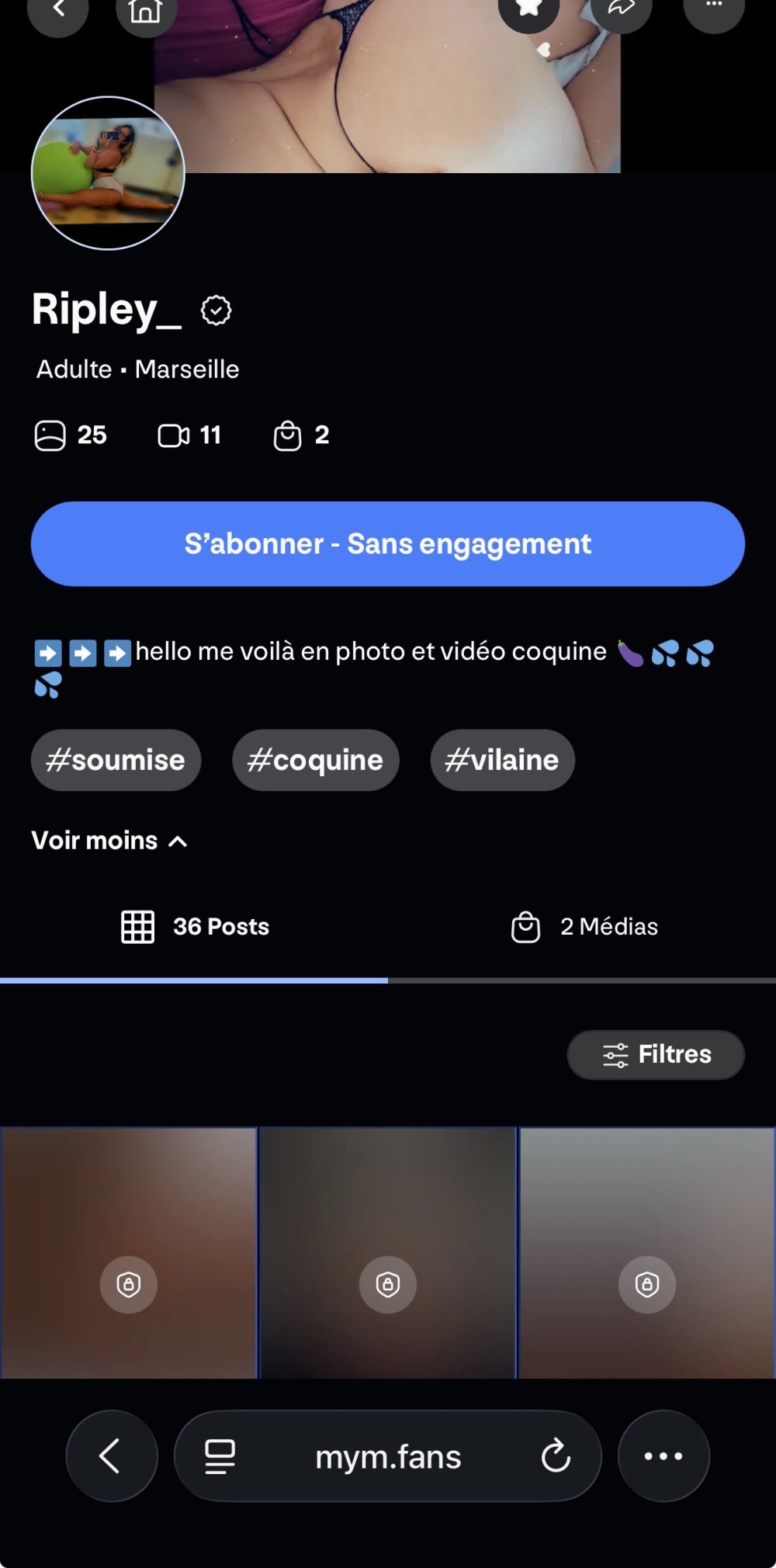Open the first locked post thumbnail

129,1253
